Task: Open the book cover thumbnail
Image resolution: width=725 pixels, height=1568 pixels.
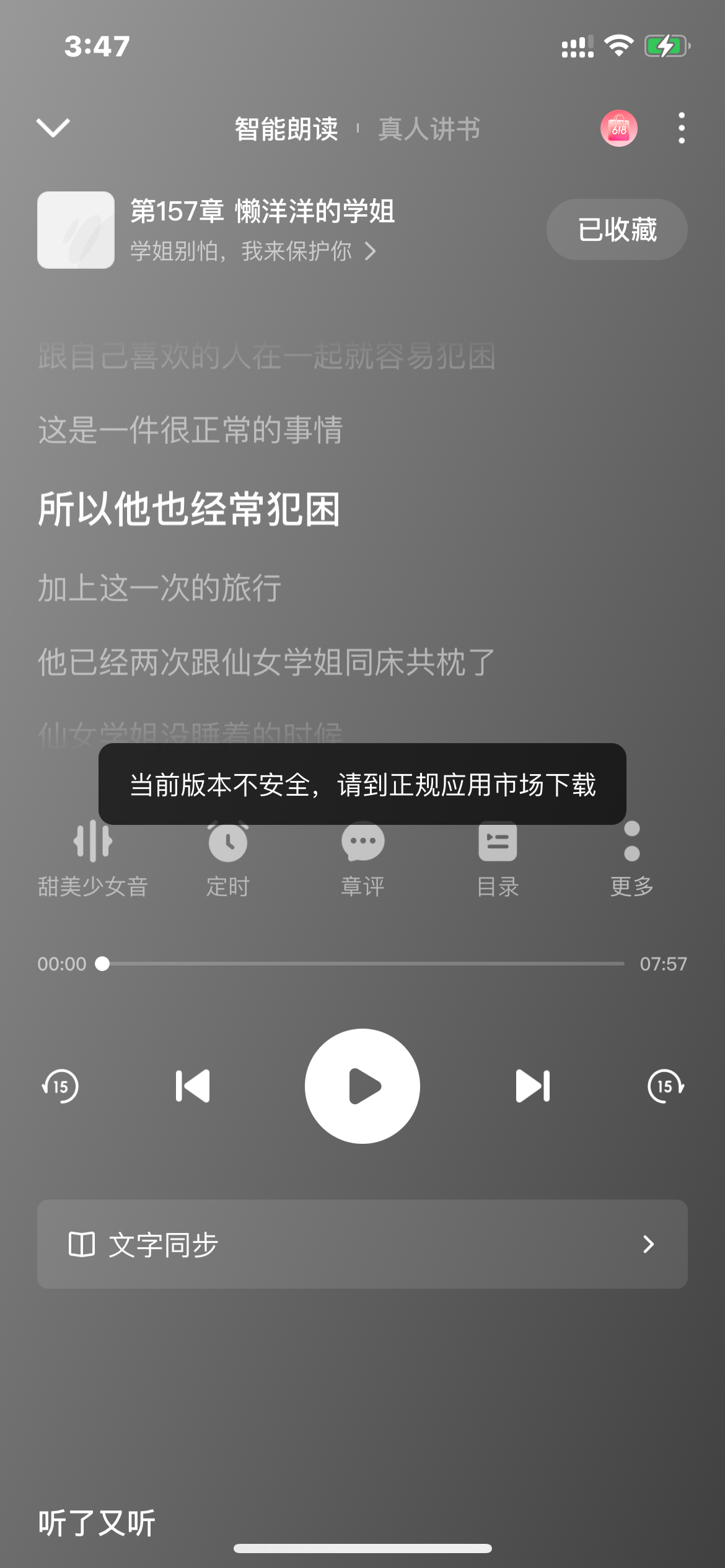Action: [x=76, y=230]
